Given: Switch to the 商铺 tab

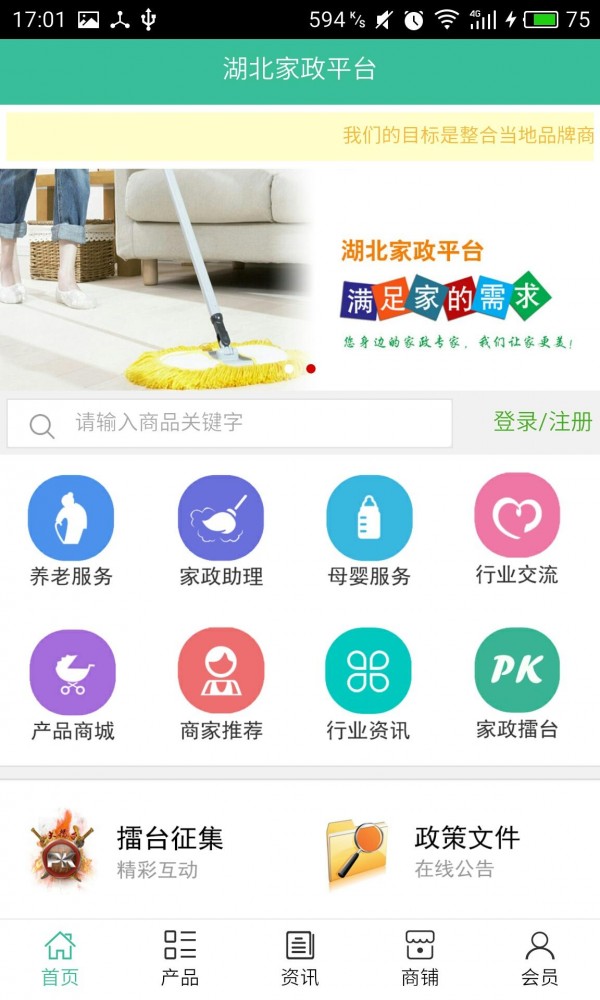Looking at the screenshot, I should tap(420, 958).
